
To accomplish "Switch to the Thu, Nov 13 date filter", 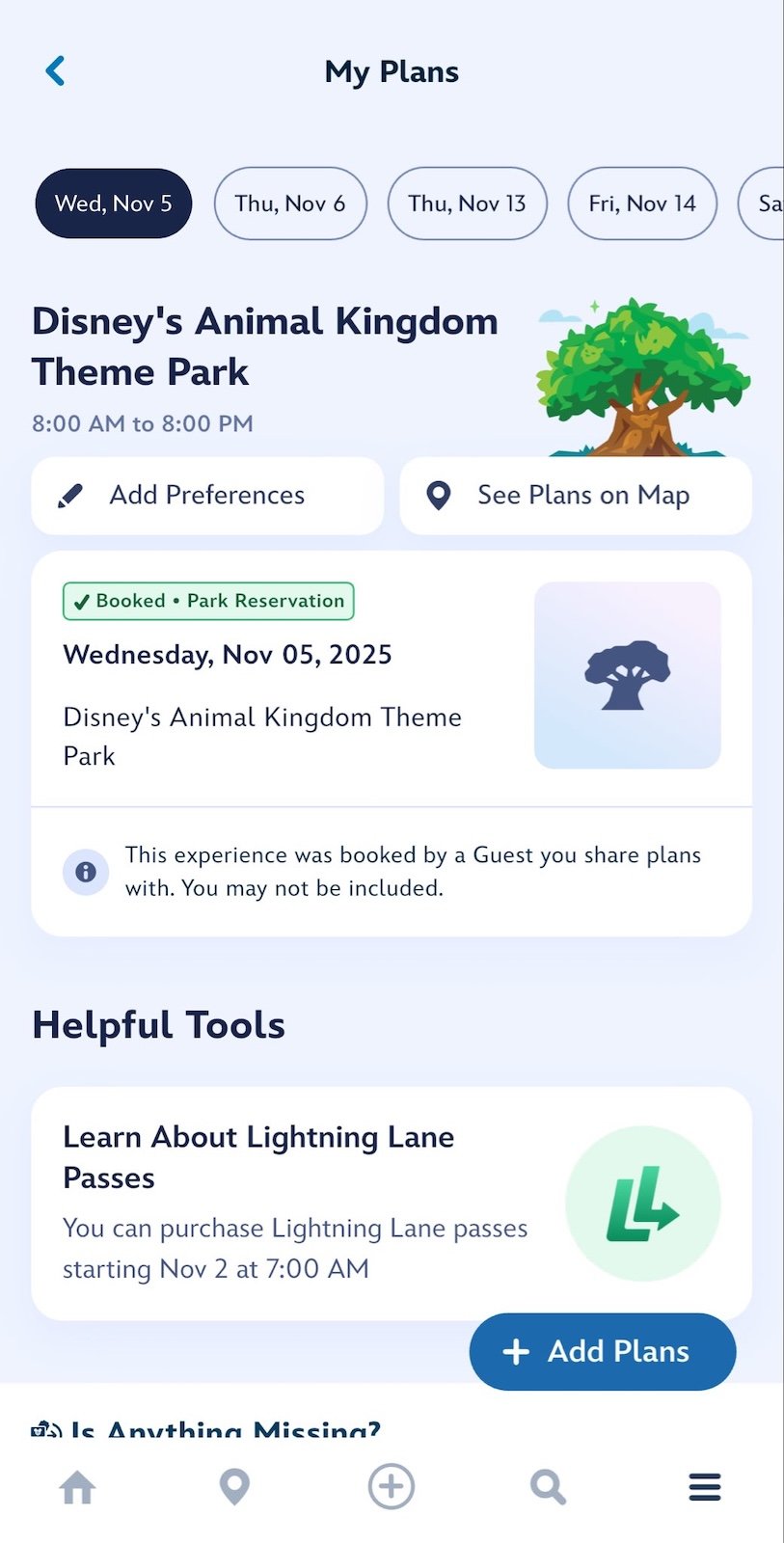I will point(467,203).
